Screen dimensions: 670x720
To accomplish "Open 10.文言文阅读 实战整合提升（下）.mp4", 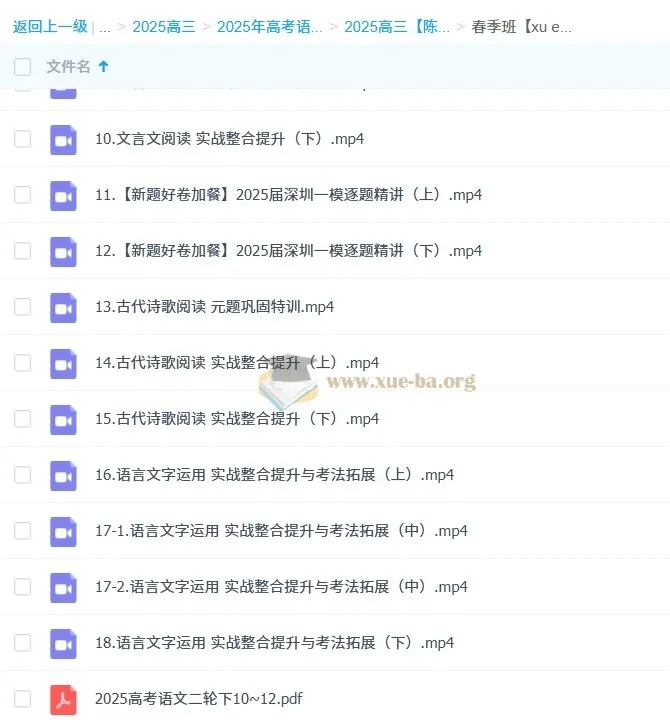I will pos(229,139).
